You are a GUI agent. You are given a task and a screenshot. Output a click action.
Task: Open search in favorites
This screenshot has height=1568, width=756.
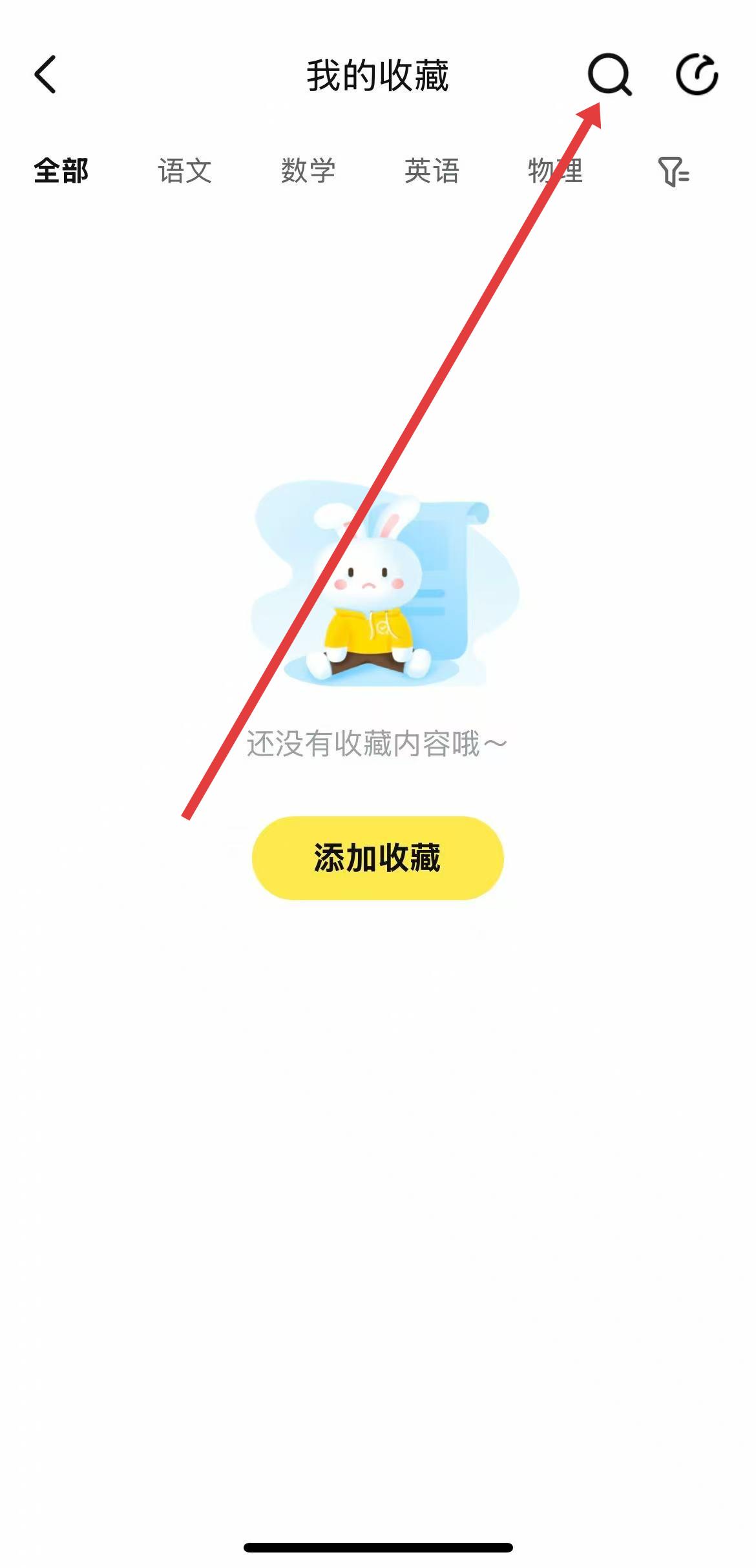point(609,75)
